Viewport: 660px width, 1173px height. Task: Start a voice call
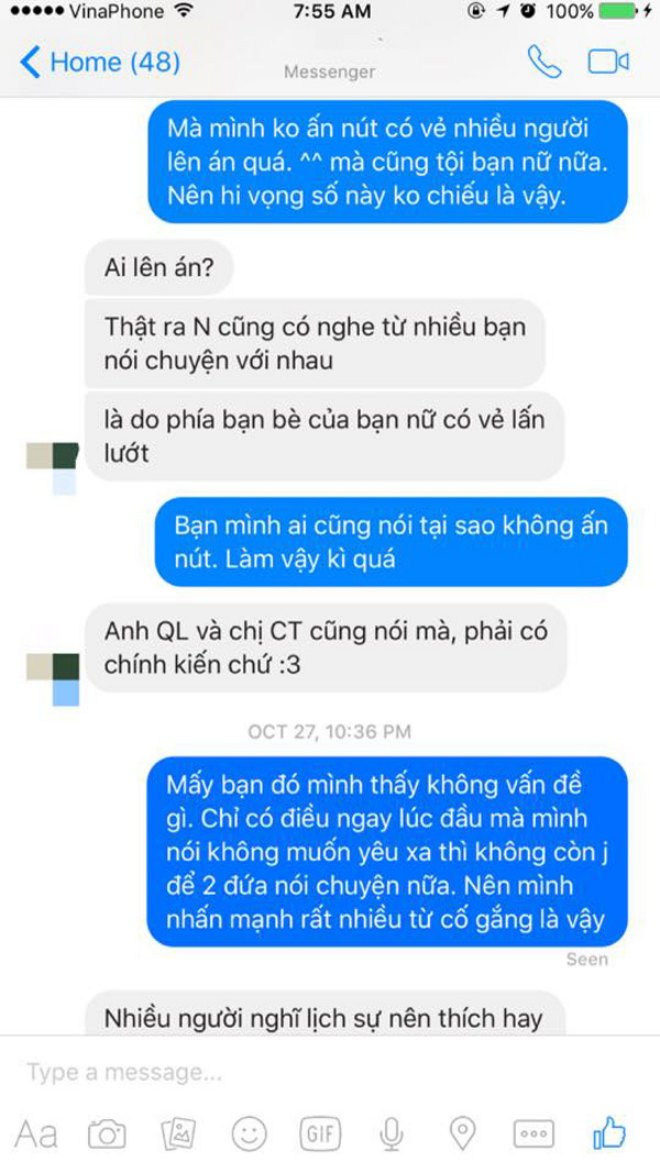pos(544,62)
